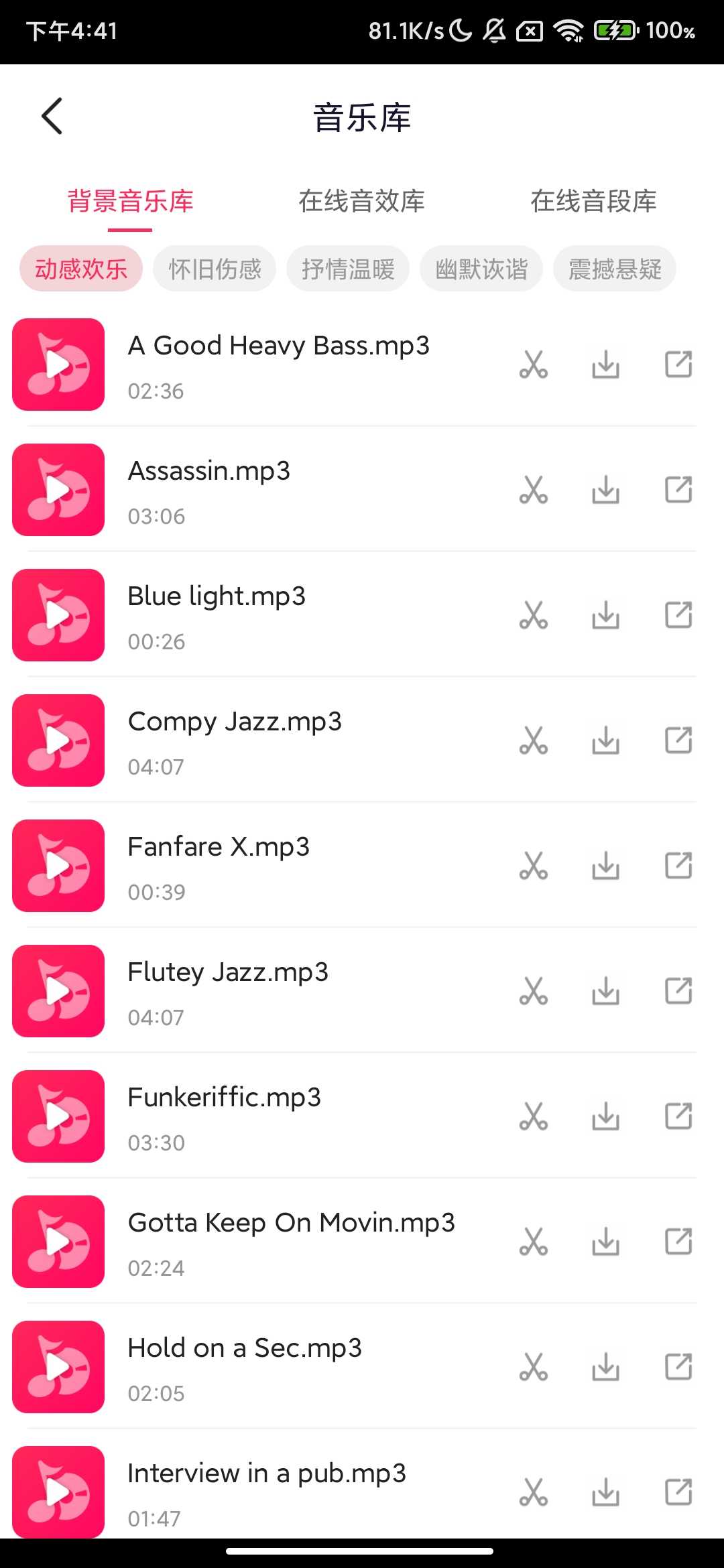
Task: Download Funkeriffic.mp3
Action: tap(606, 1116)
